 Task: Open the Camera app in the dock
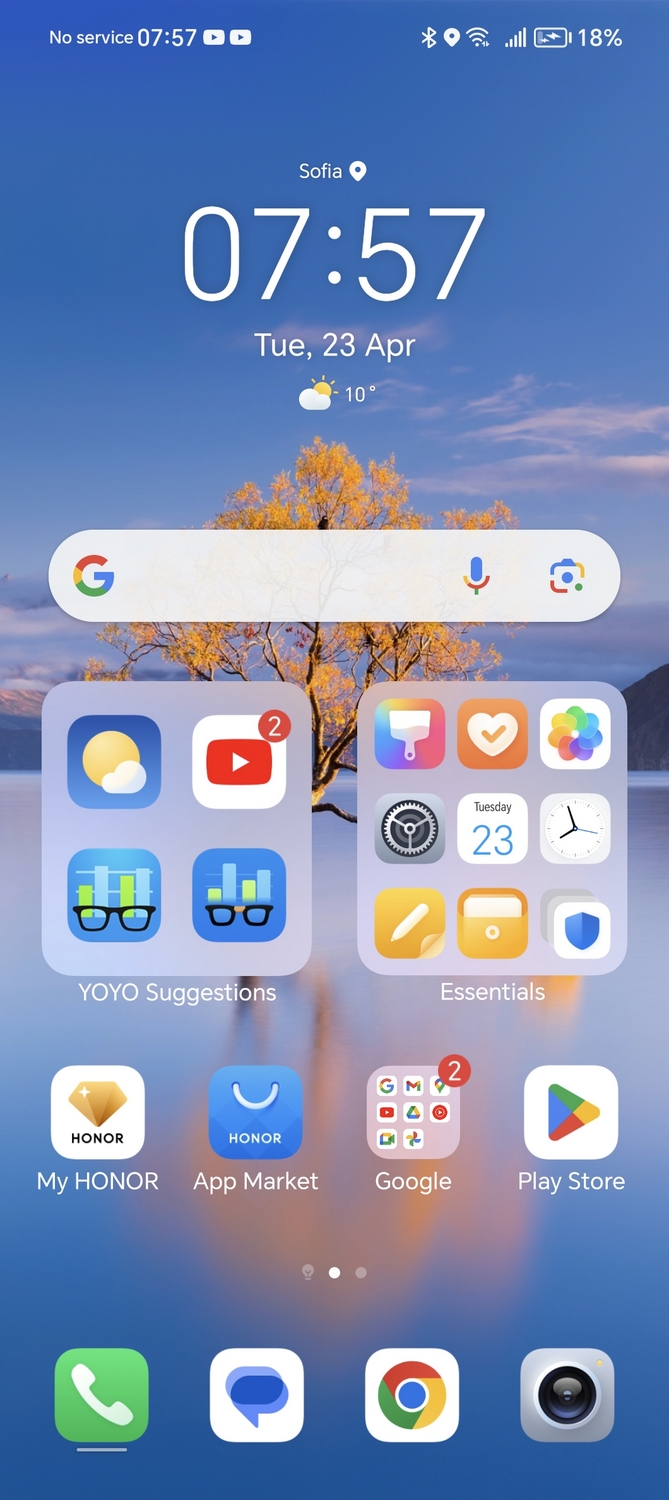pos(567,1395)
